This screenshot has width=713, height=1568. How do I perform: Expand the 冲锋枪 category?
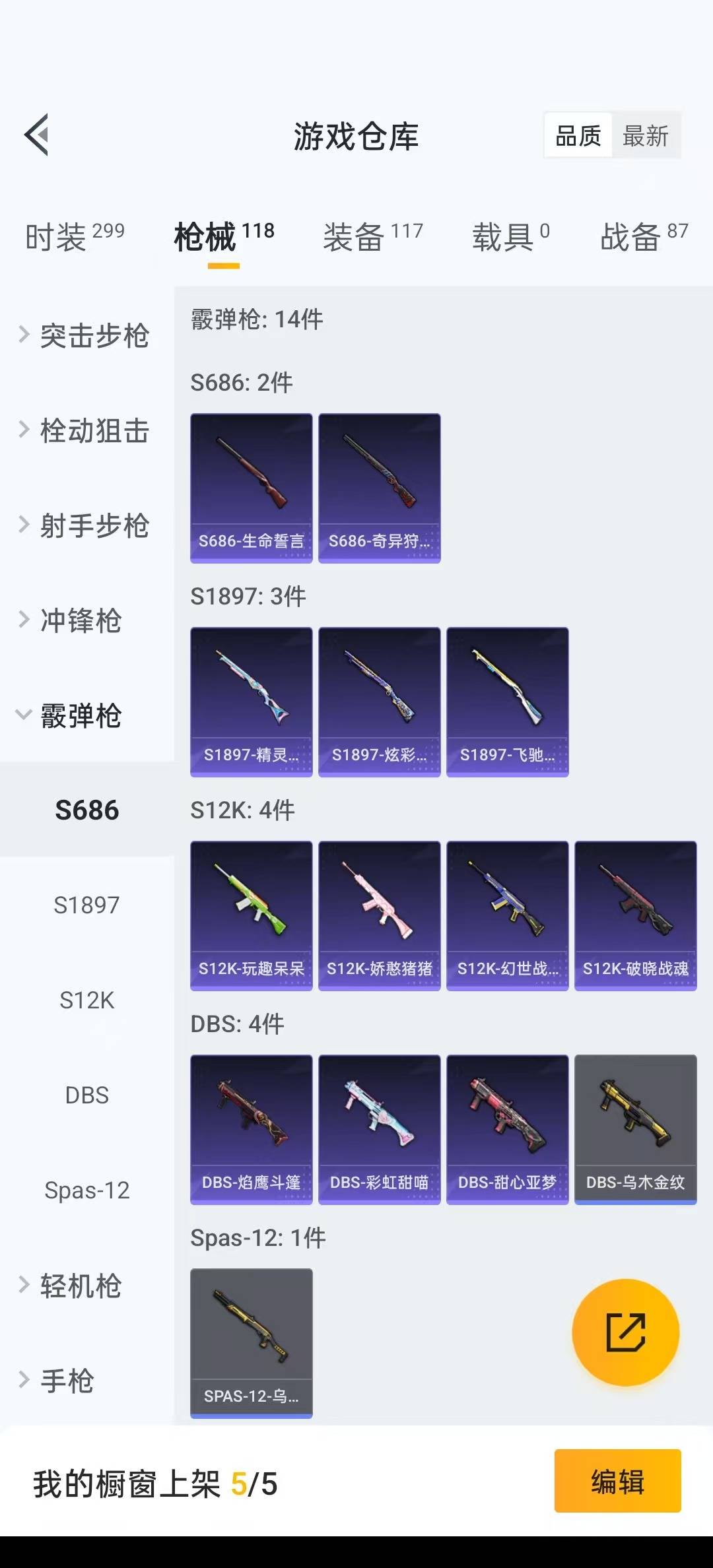tap(79, 620)
